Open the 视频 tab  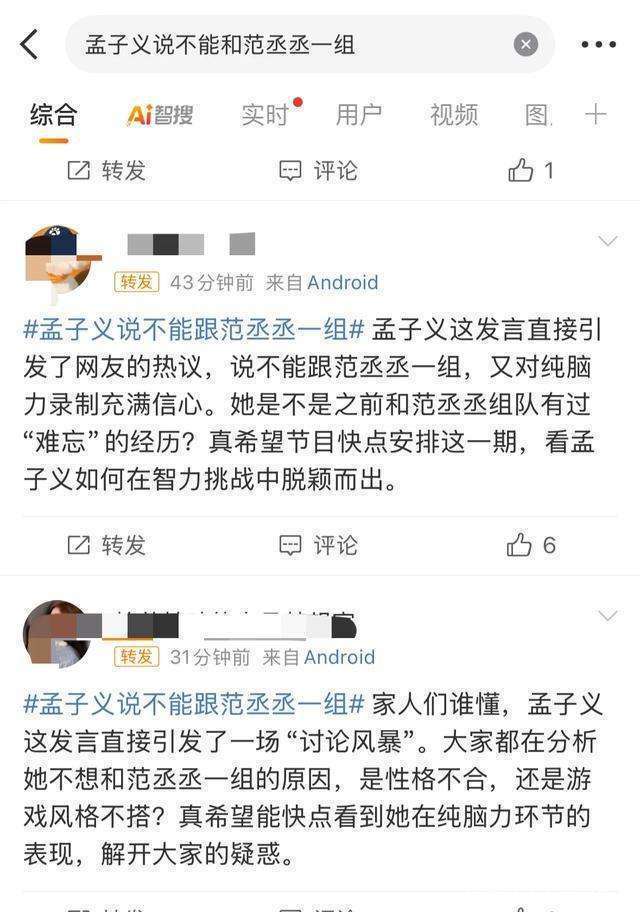[x=454, y=115]
